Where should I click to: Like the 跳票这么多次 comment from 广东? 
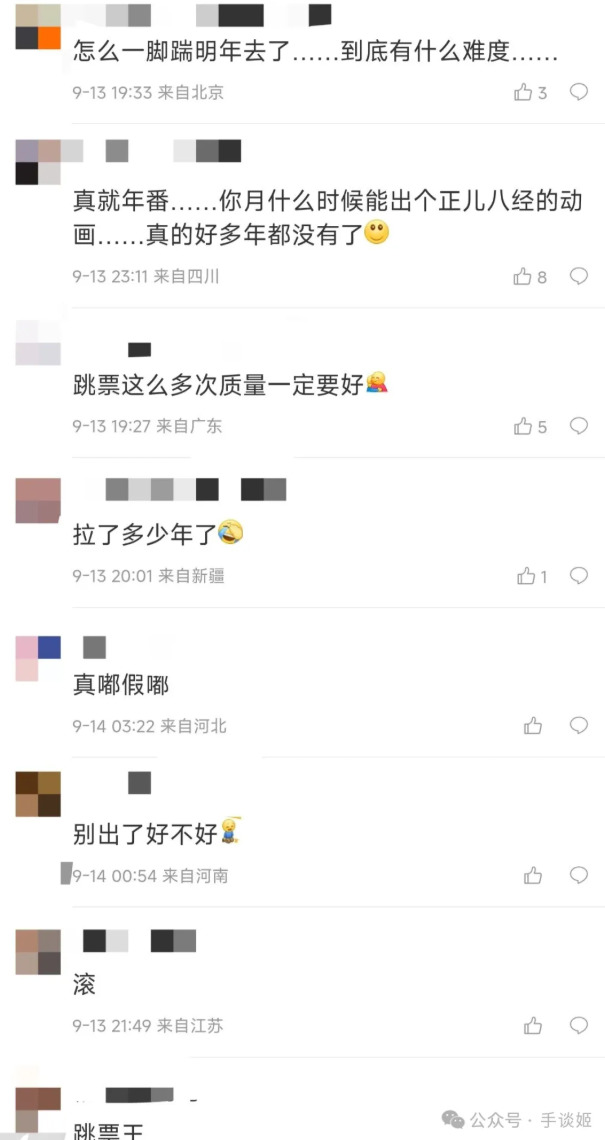523,427
